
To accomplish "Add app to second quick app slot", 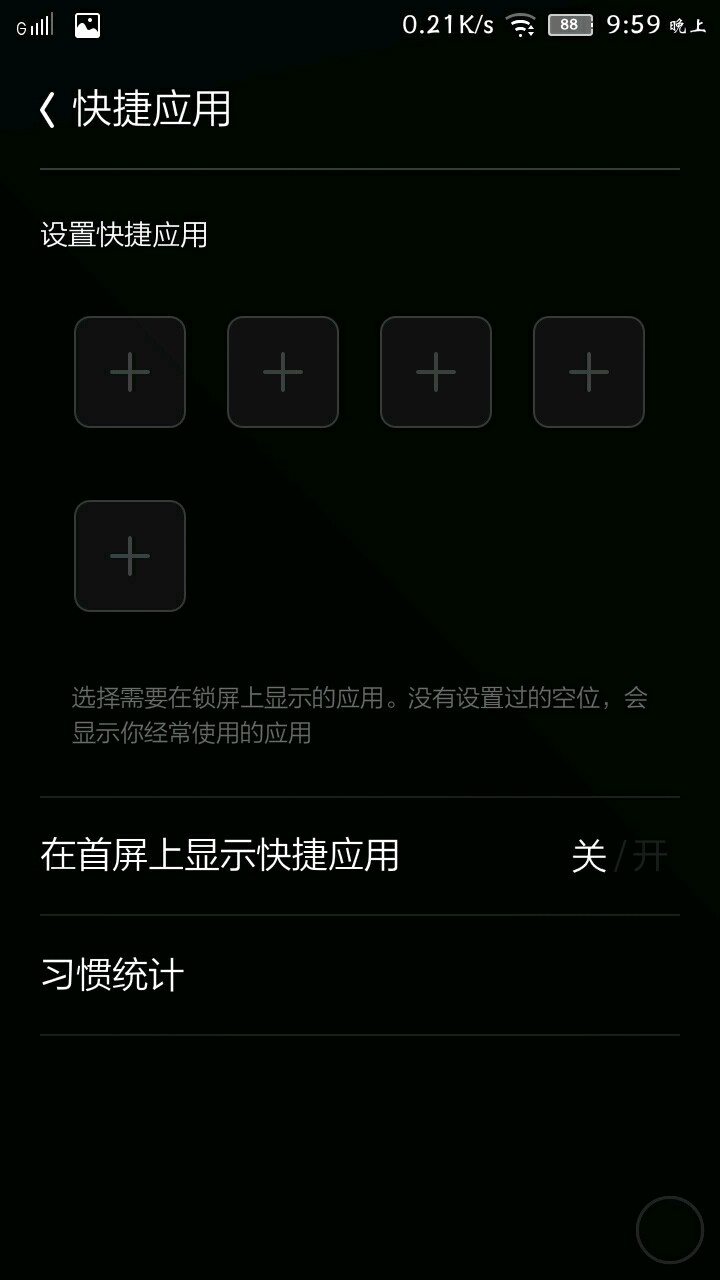I will coord(283,372).
